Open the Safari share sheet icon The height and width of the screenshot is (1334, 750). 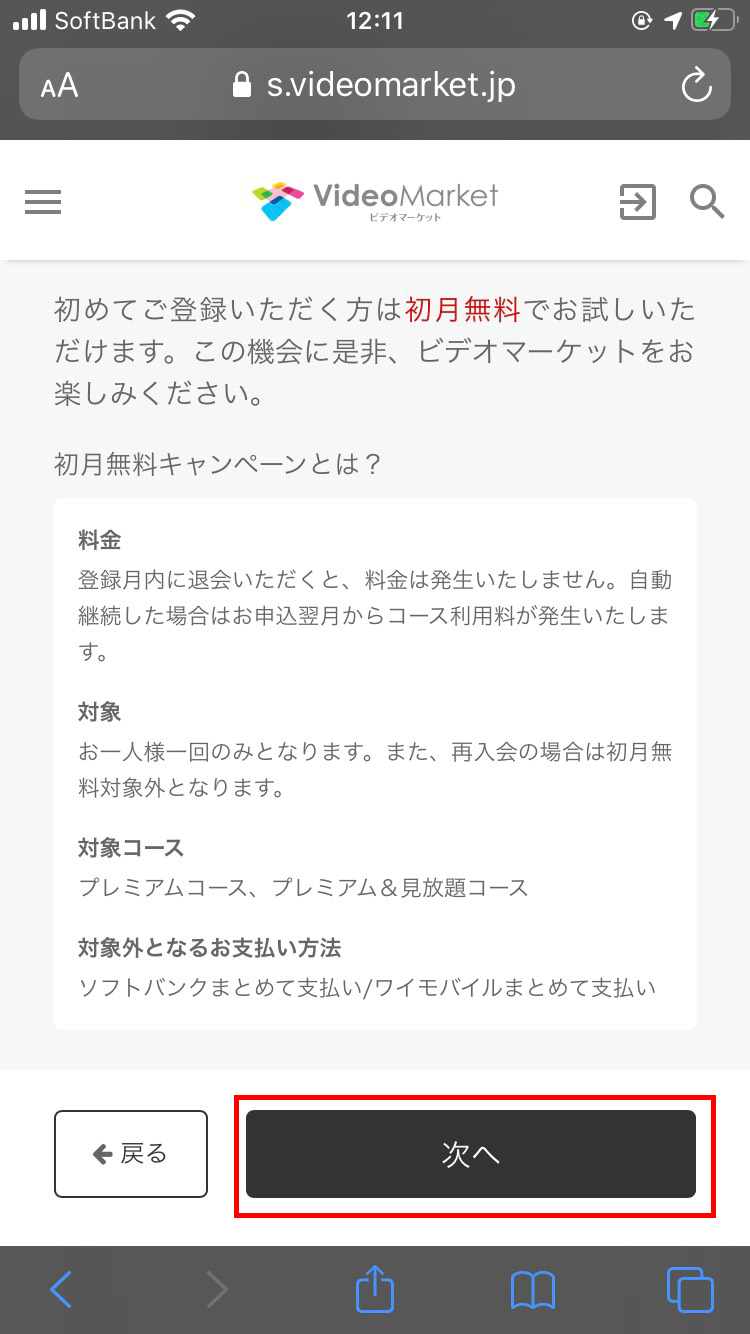coord(374,1290)
